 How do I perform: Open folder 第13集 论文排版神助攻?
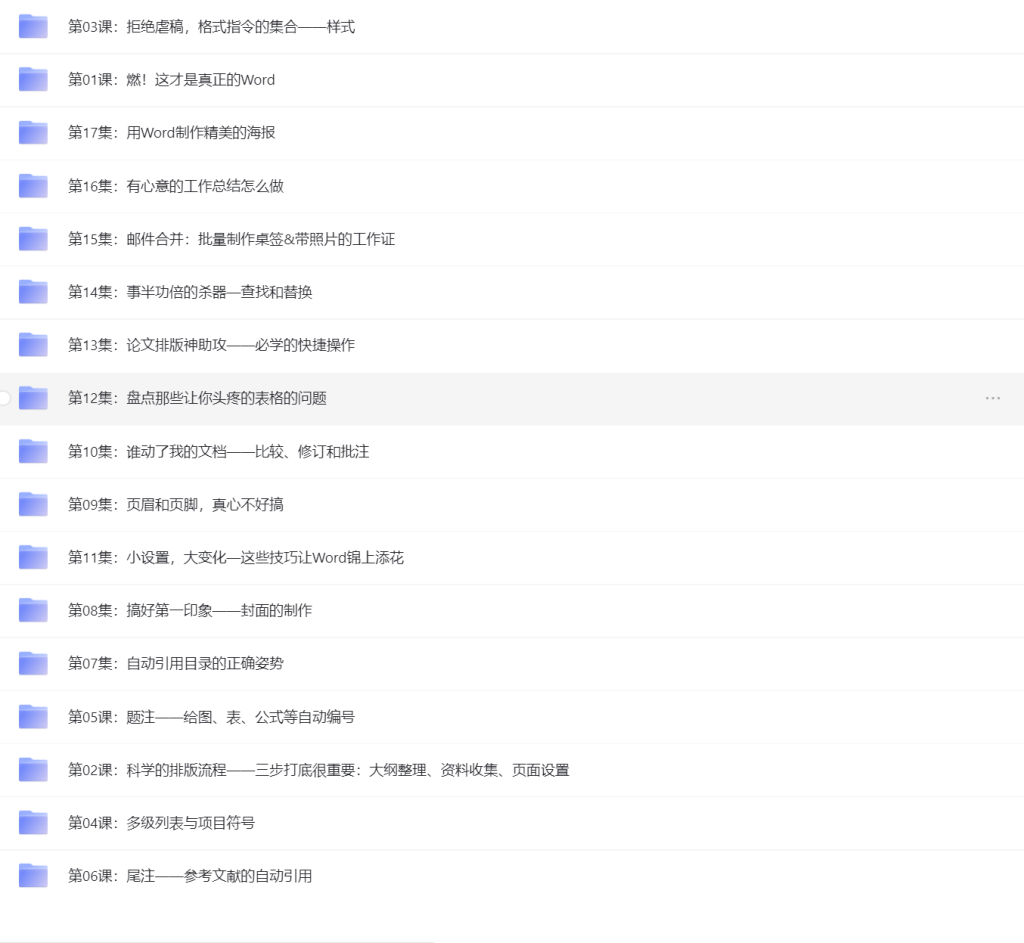pyautogui.click(x=210, y=345)
